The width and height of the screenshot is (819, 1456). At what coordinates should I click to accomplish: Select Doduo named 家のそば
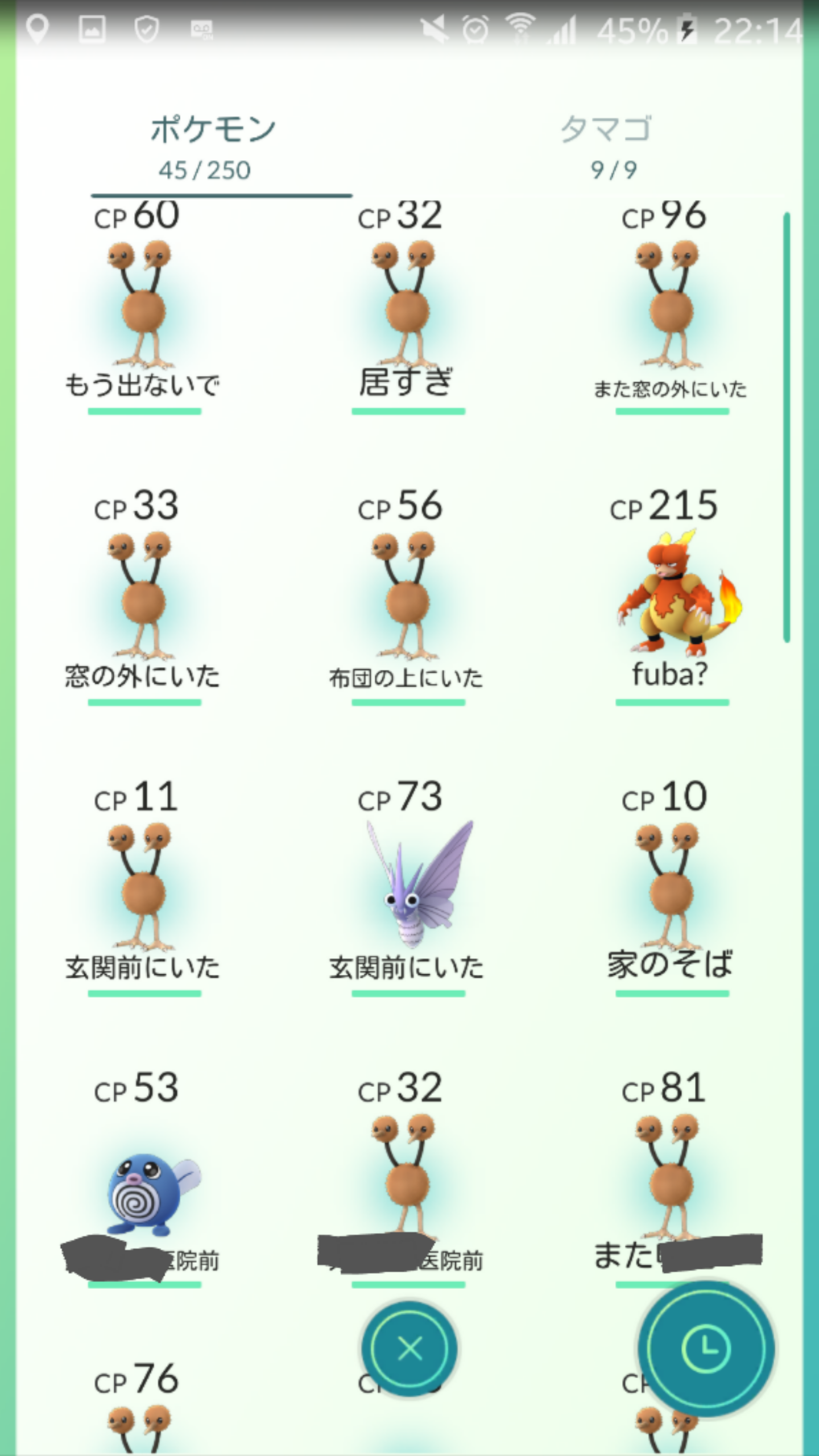click(x=670, y=887)
